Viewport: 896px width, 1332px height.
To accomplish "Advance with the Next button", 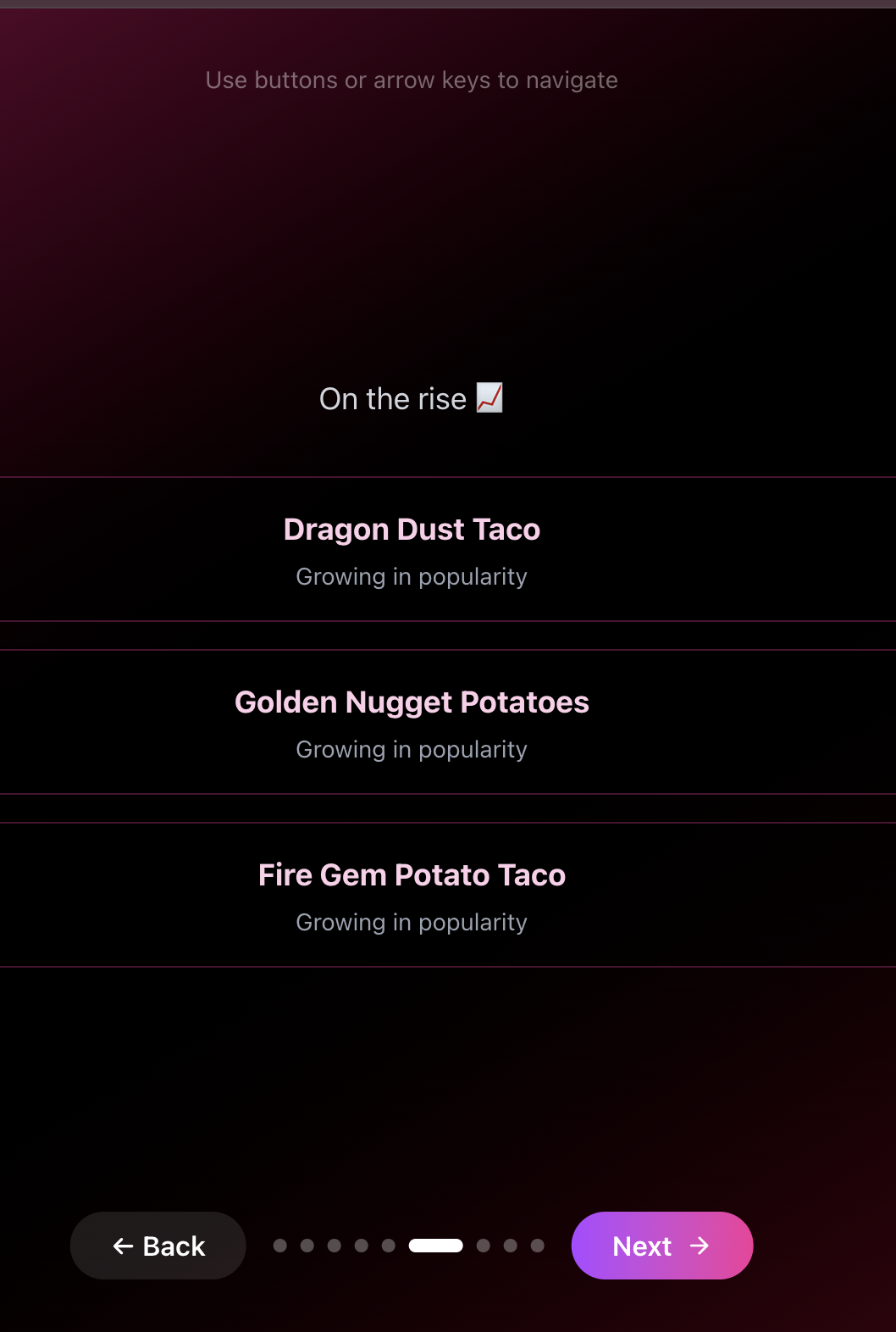I will click(x=662, y=1246).
